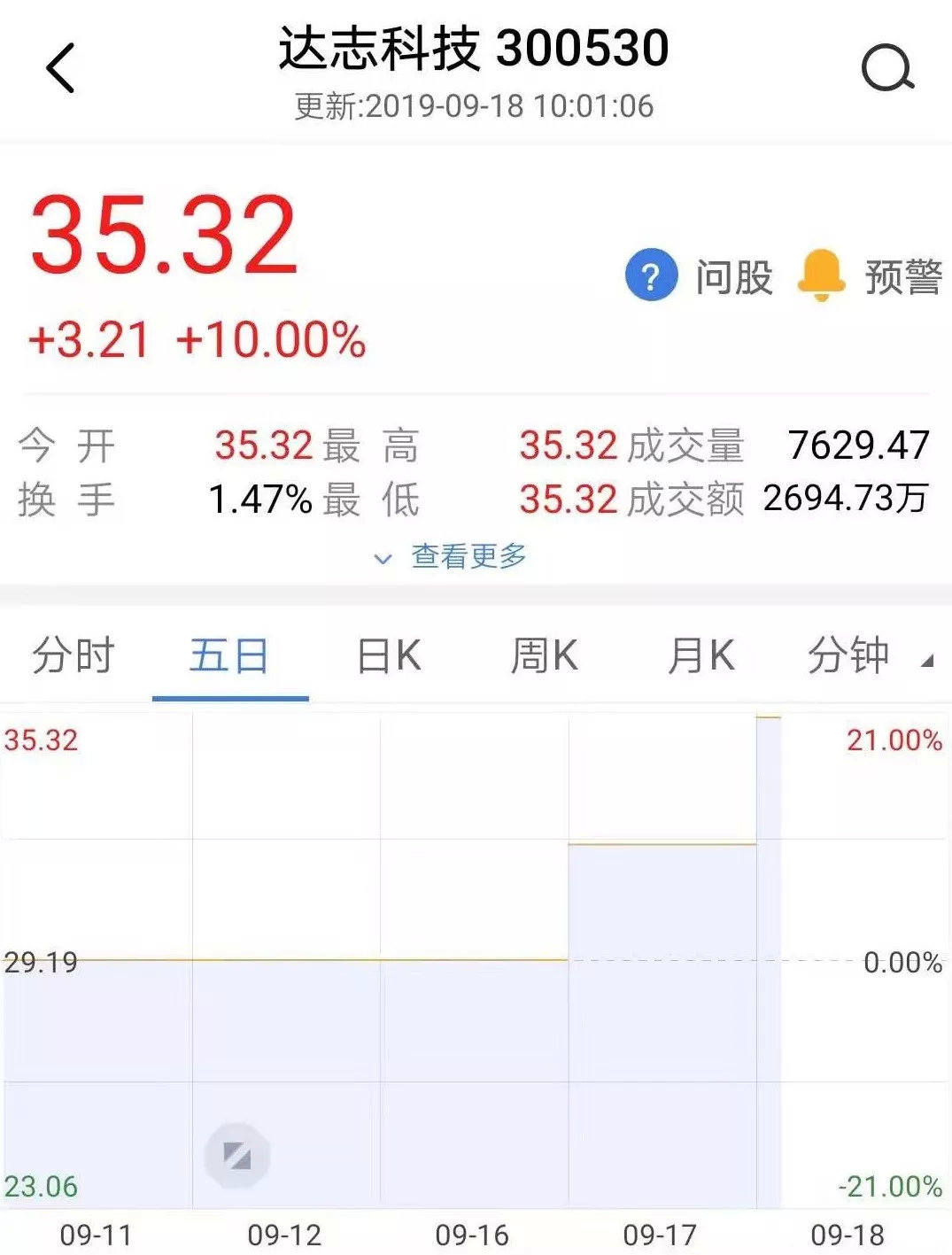Expand 查看更多 for more details
The image size is (952, 1255).
pyautogui.click(x=452, y=556)
